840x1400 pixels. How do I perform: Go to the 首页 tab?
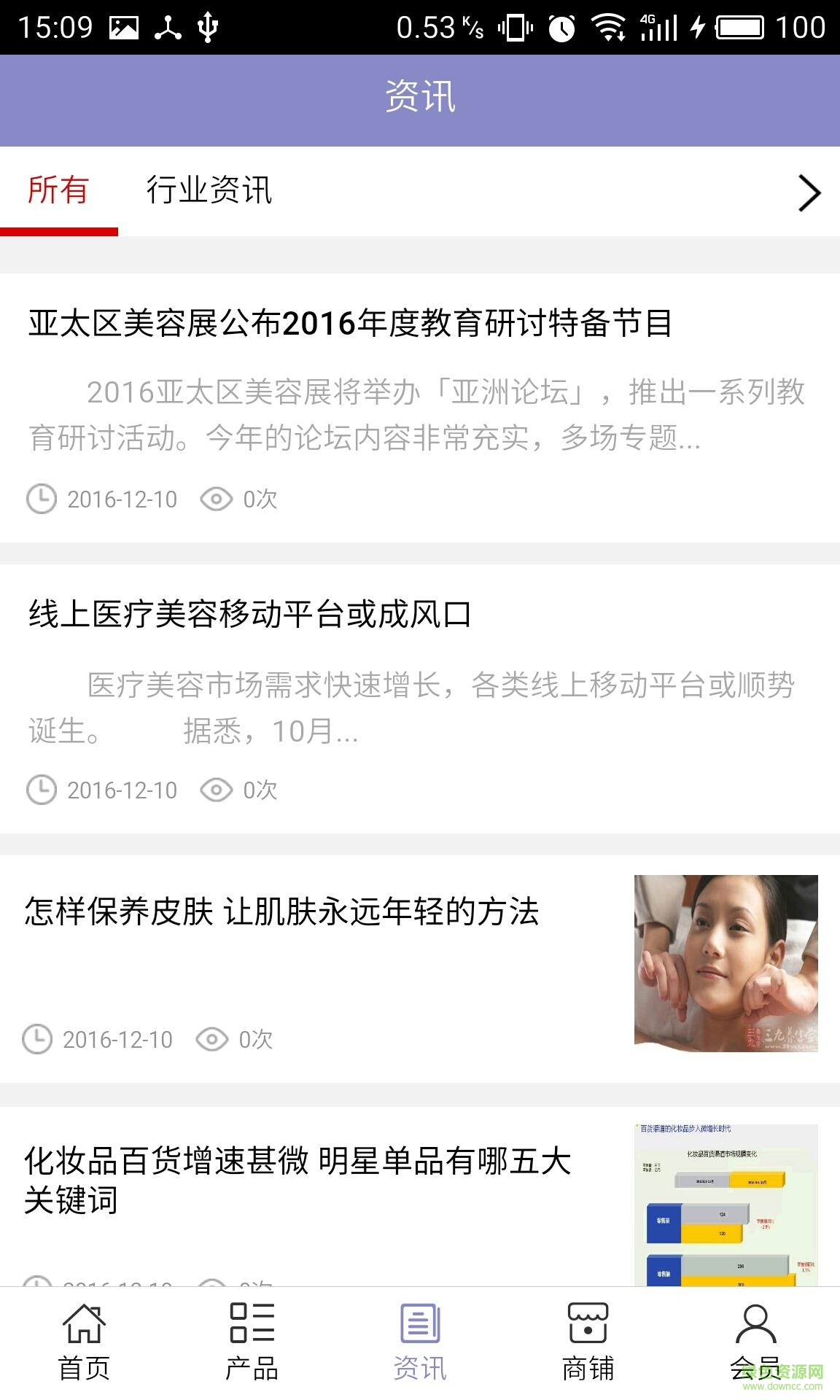click(x=84, y=1343)
